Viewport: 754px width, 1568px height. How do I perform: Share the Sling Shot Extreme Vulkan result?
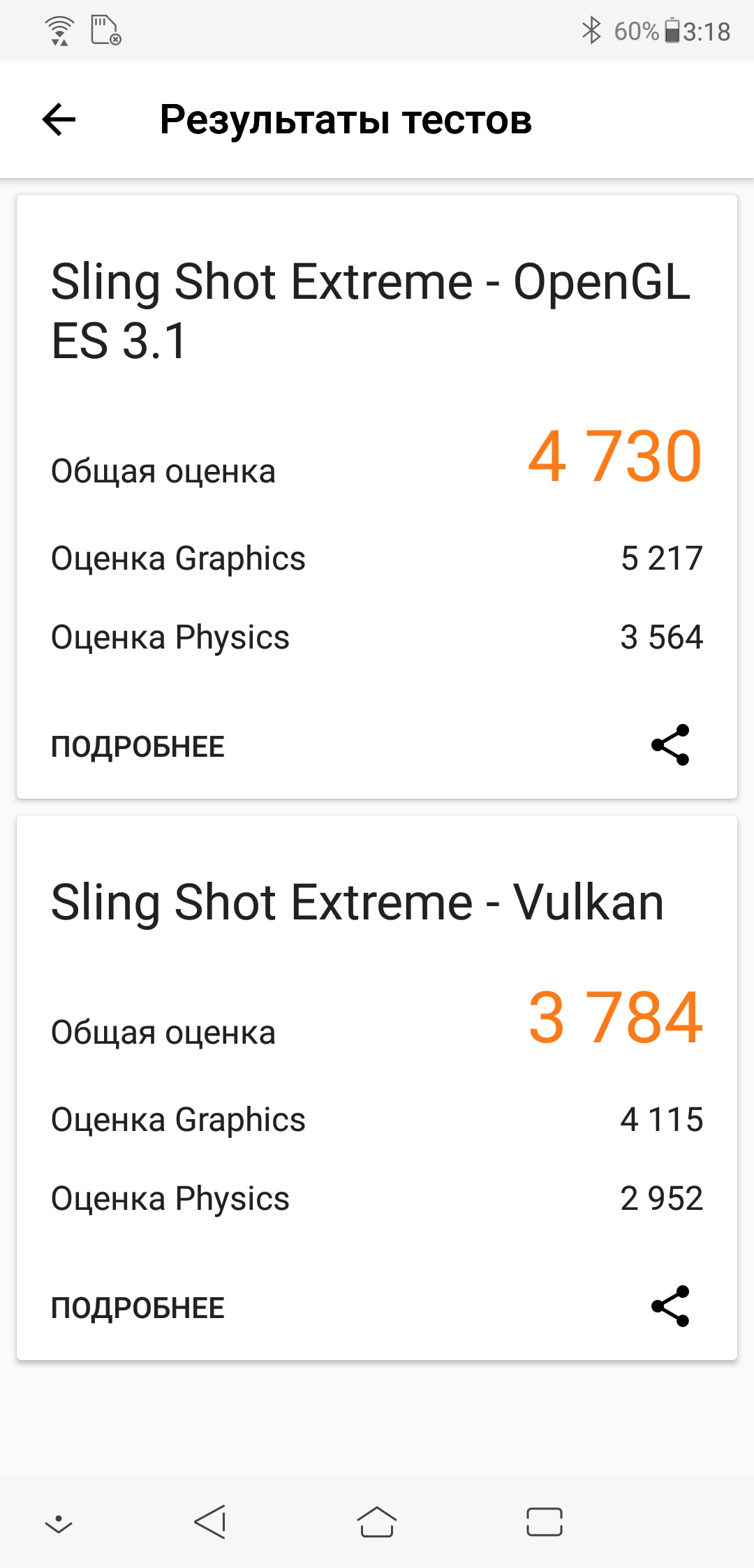pyautogui.click(x=670, y=1306)
